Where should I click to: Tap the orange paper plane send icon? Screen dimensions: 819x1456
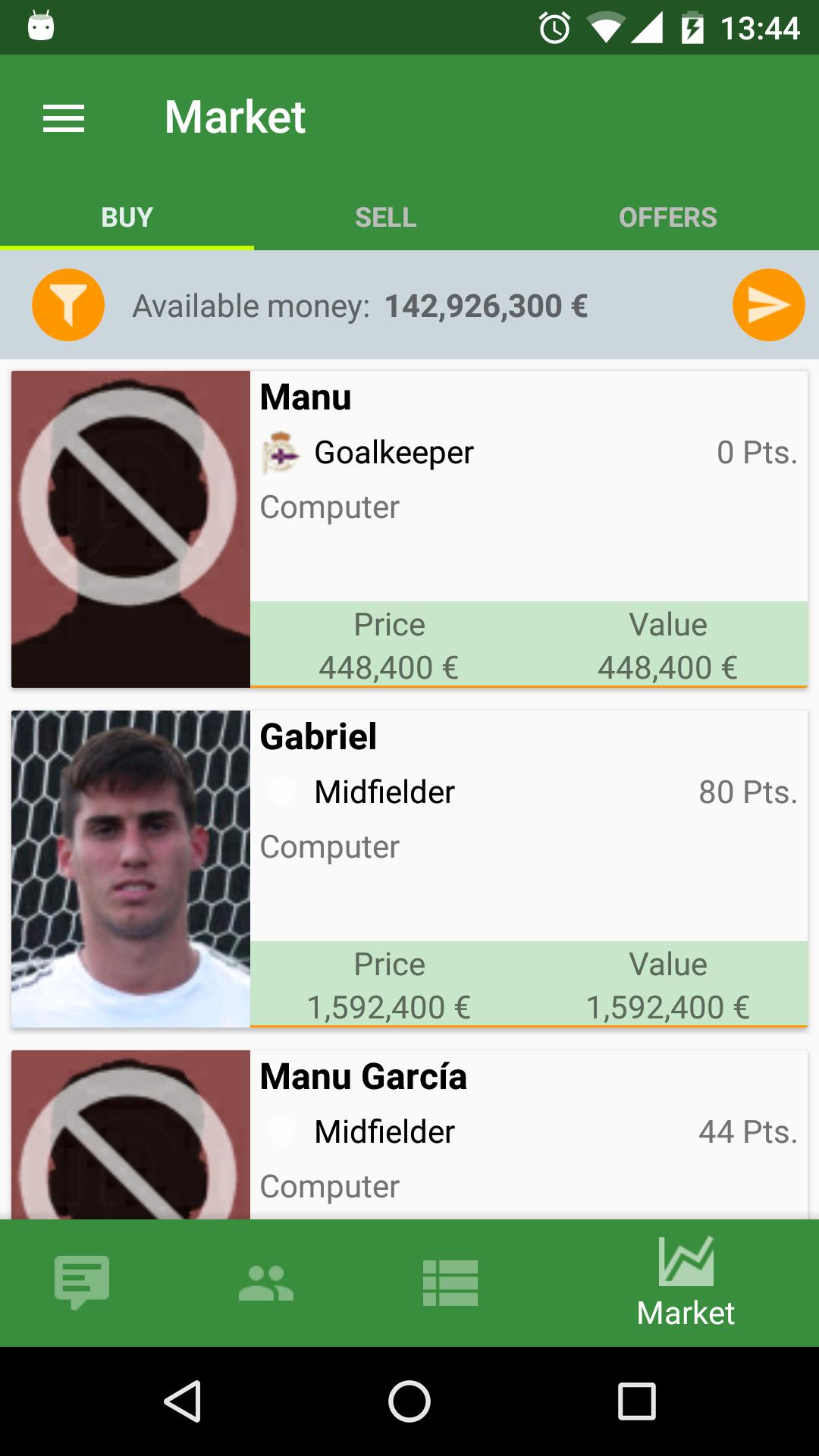(767, 304)
